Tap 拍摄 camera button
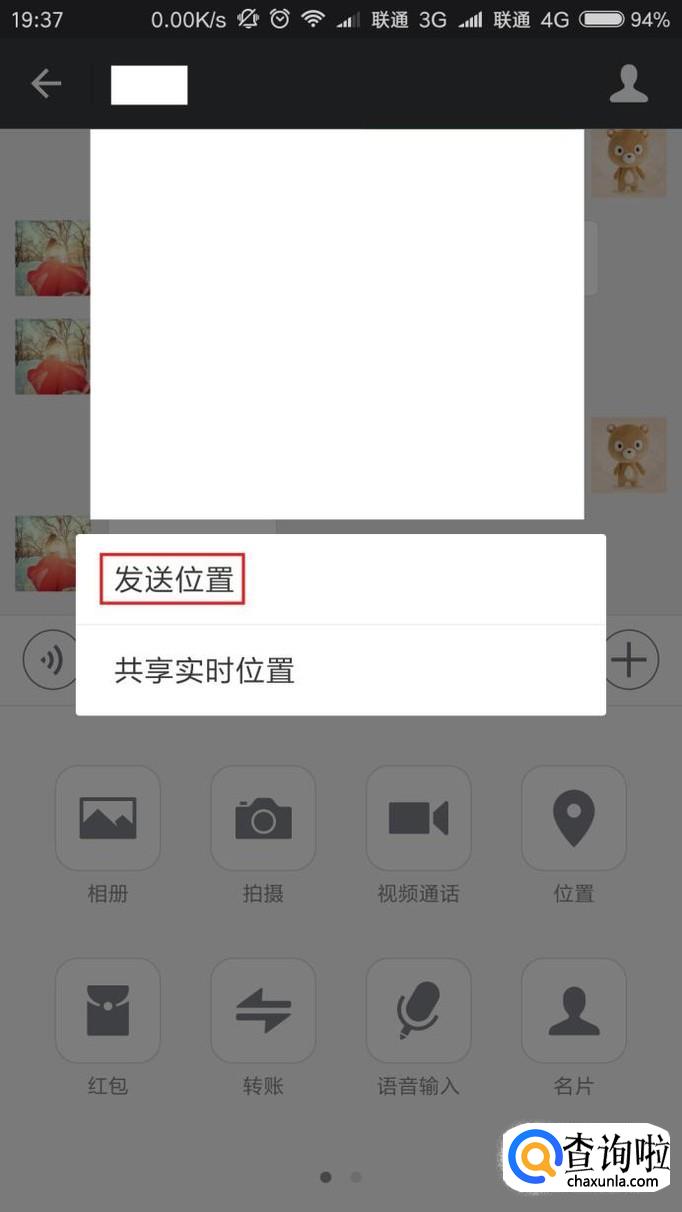 (x=263, y=818)
